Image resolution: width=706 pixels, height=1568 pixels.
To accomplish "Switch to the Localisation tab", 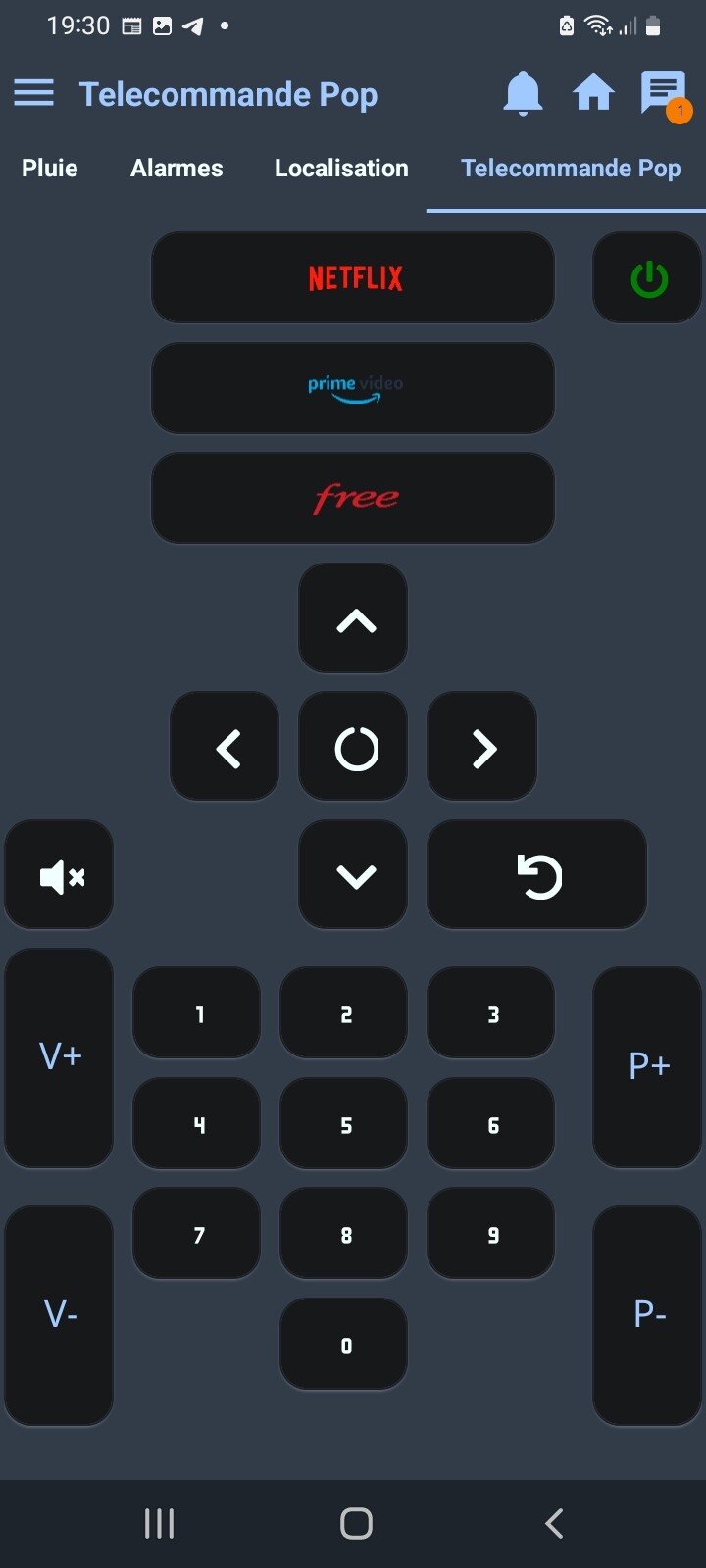I will (x=341, y=168).
